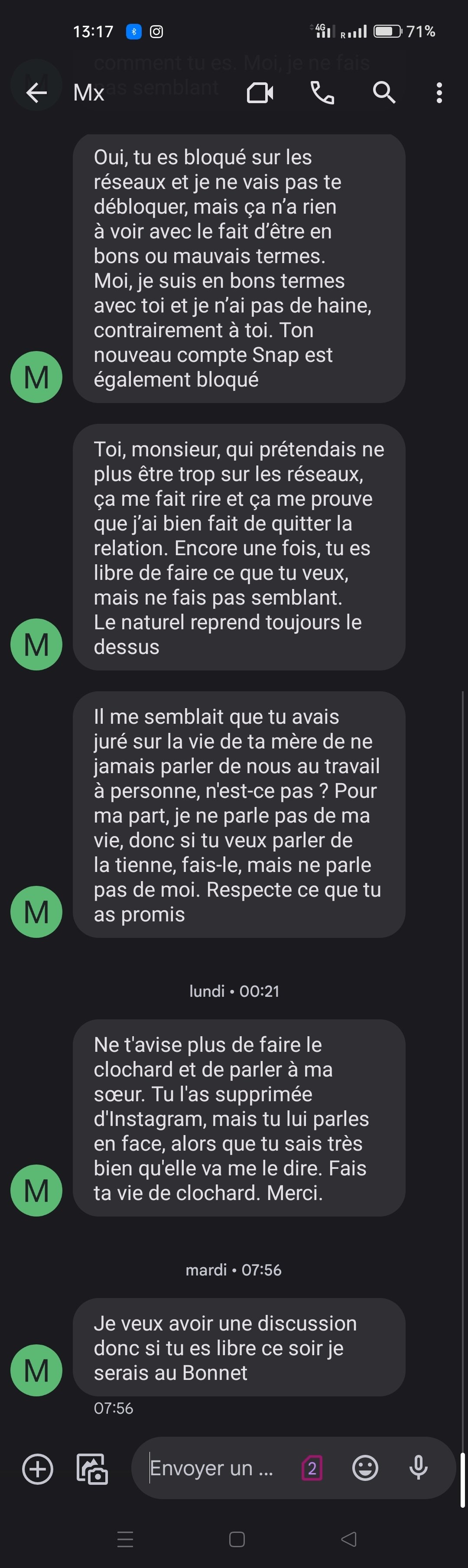Search within this conversation

click(x=384, y=92)
